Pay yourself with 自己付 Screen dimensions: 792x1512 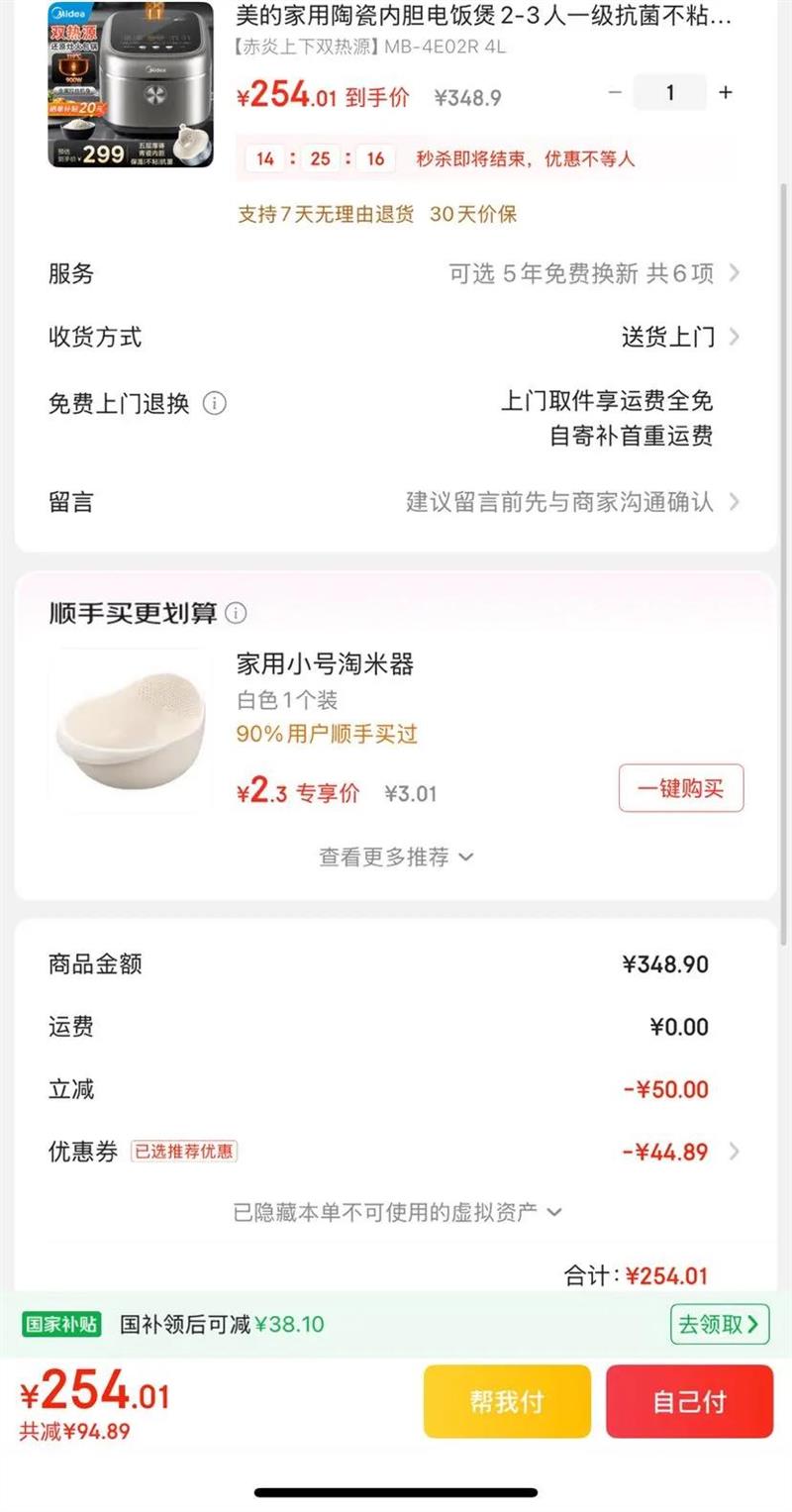(x=689, y=1401)
